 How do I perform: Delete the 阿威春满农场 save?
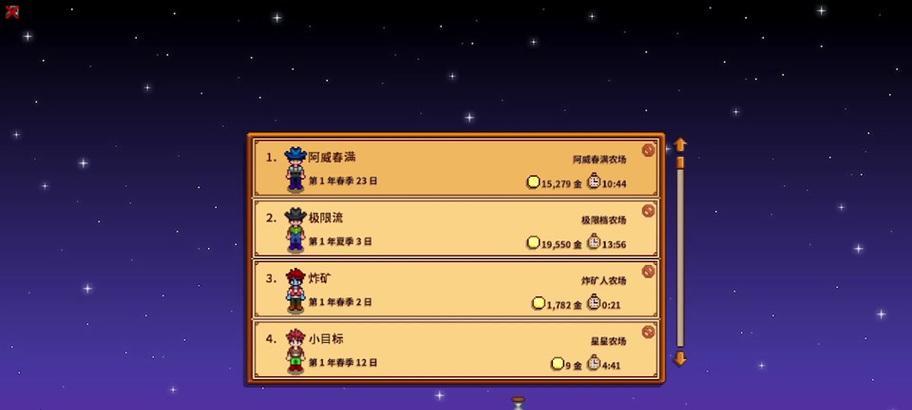(x=648, y=150)
